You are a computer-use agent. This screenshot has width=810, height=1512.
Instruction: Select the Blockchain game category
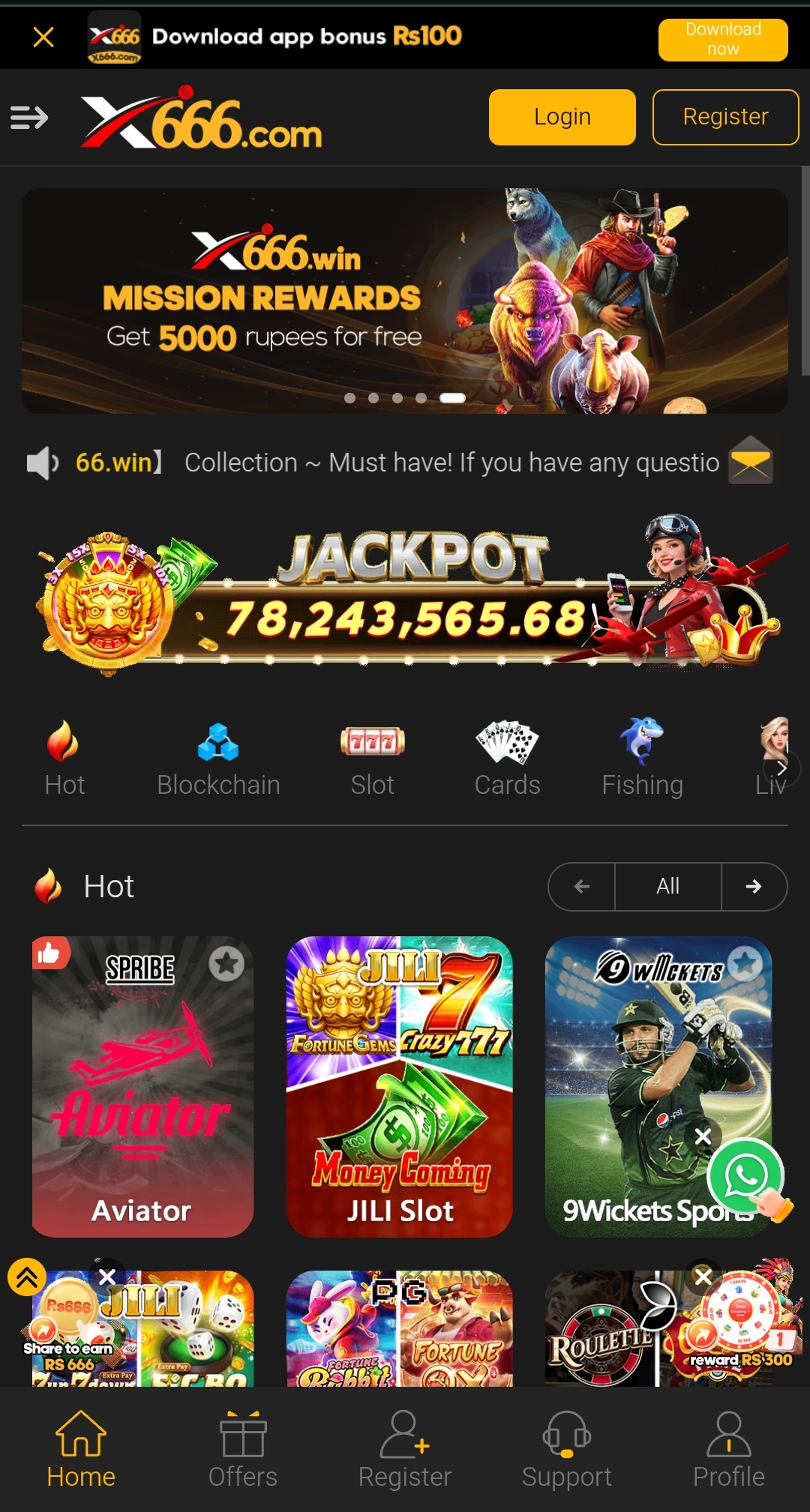coord(218,759)
